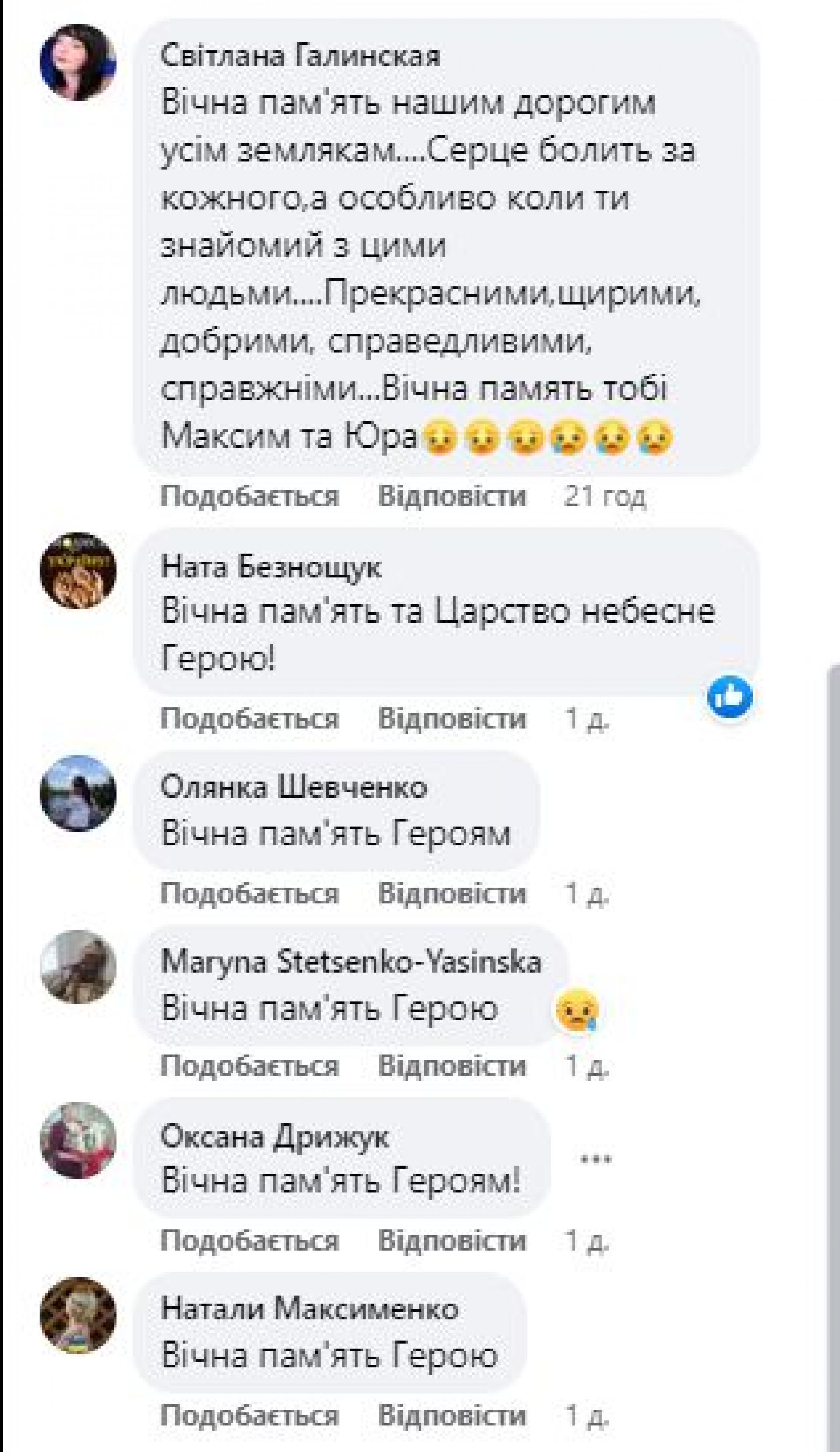This screenshot has width=840, height=1452.
Task: Open options menu for Оксана Дрижук's comment
Action: (596, 1159)
